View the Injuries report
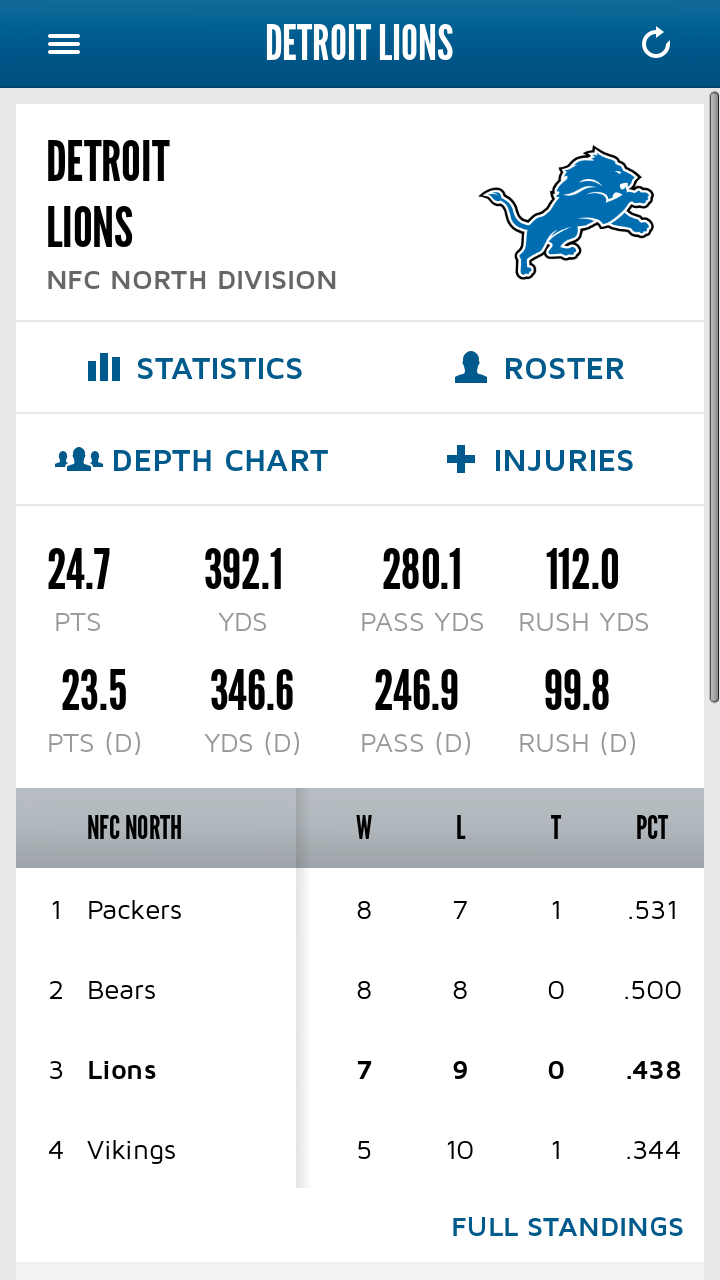Viewport: 720px width, 1280px height. click(x=564, y=460)
